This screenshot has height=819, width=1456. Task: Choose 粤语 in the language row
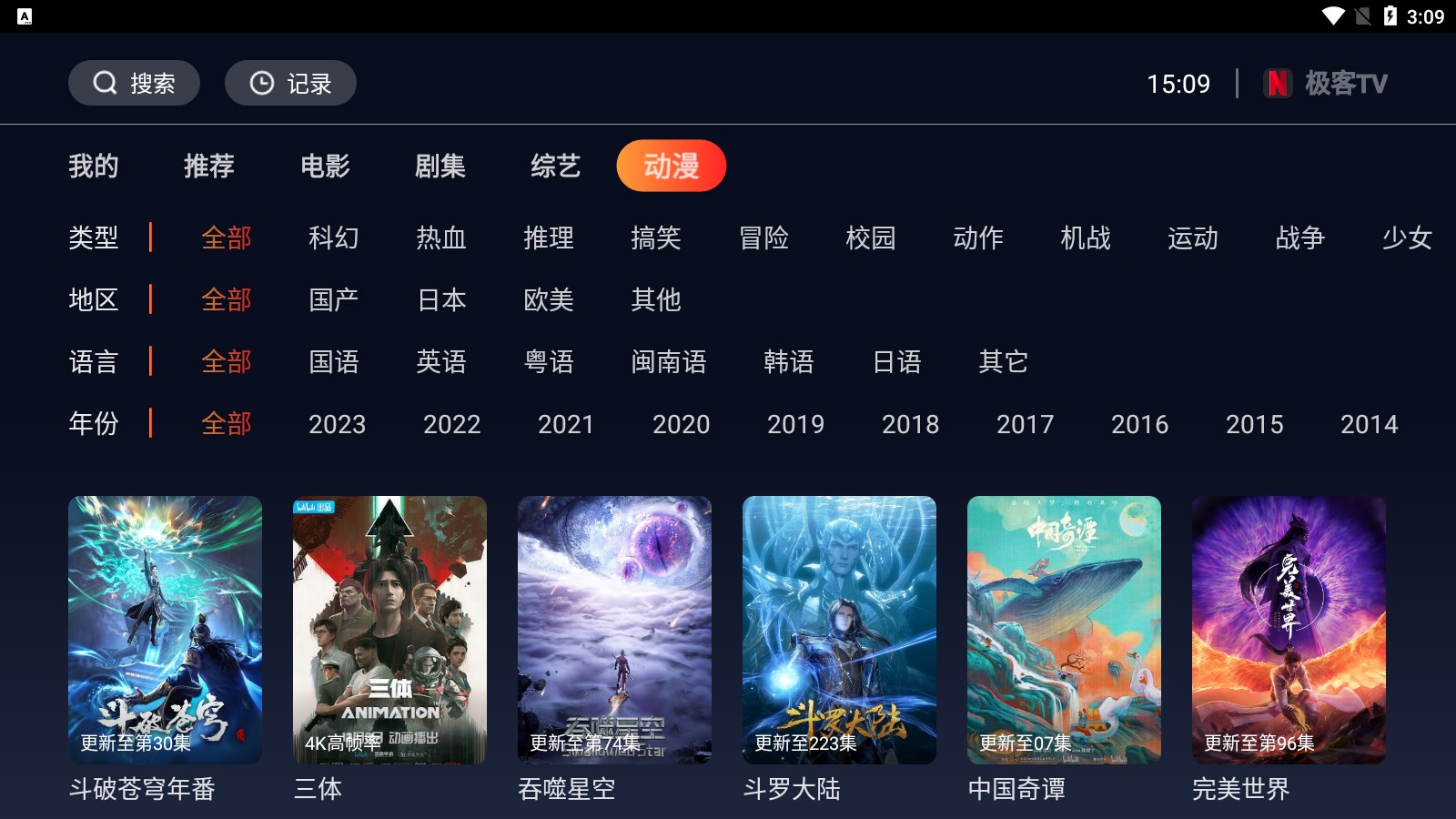coord(549,362)
